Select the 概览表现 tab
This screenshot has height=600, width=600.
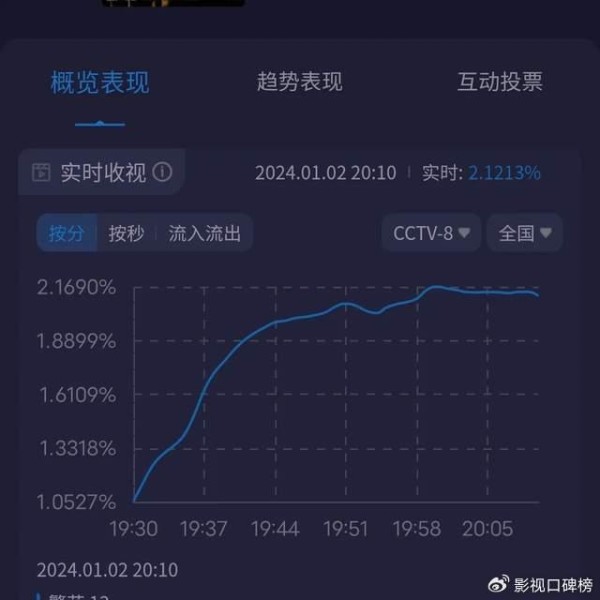click(100, 82)
